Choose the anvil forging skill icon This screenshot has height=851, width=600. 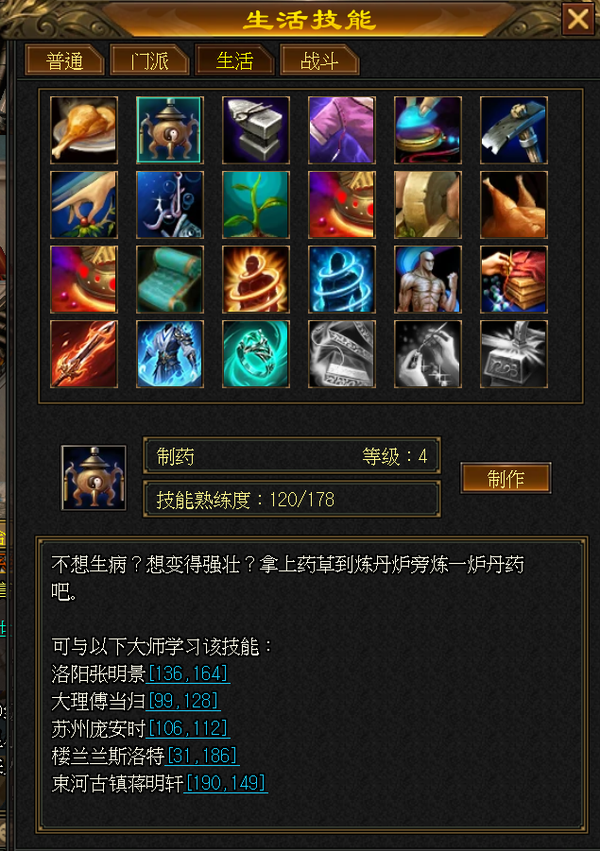[256, 130]
